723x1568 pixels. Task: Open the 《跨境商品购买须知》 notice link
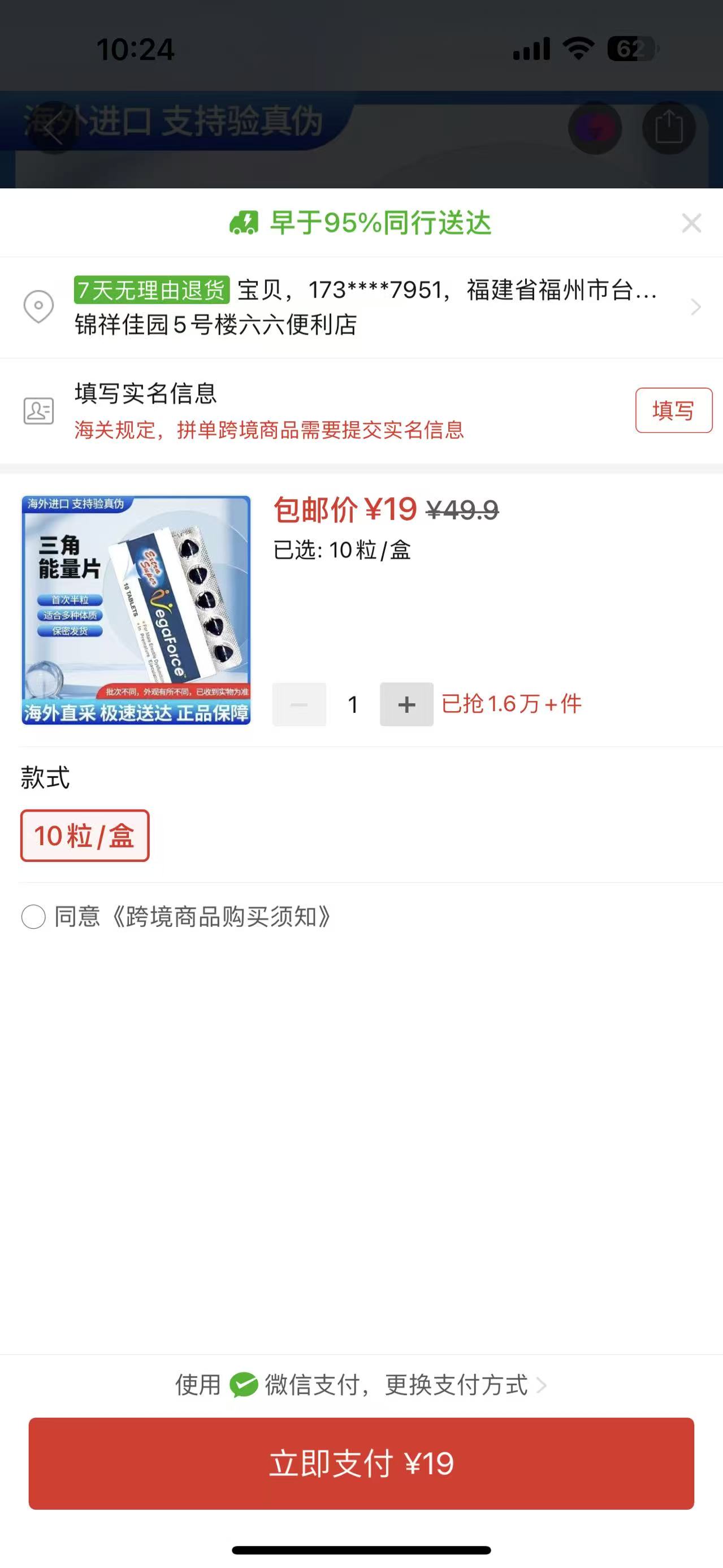click(222, 917)
